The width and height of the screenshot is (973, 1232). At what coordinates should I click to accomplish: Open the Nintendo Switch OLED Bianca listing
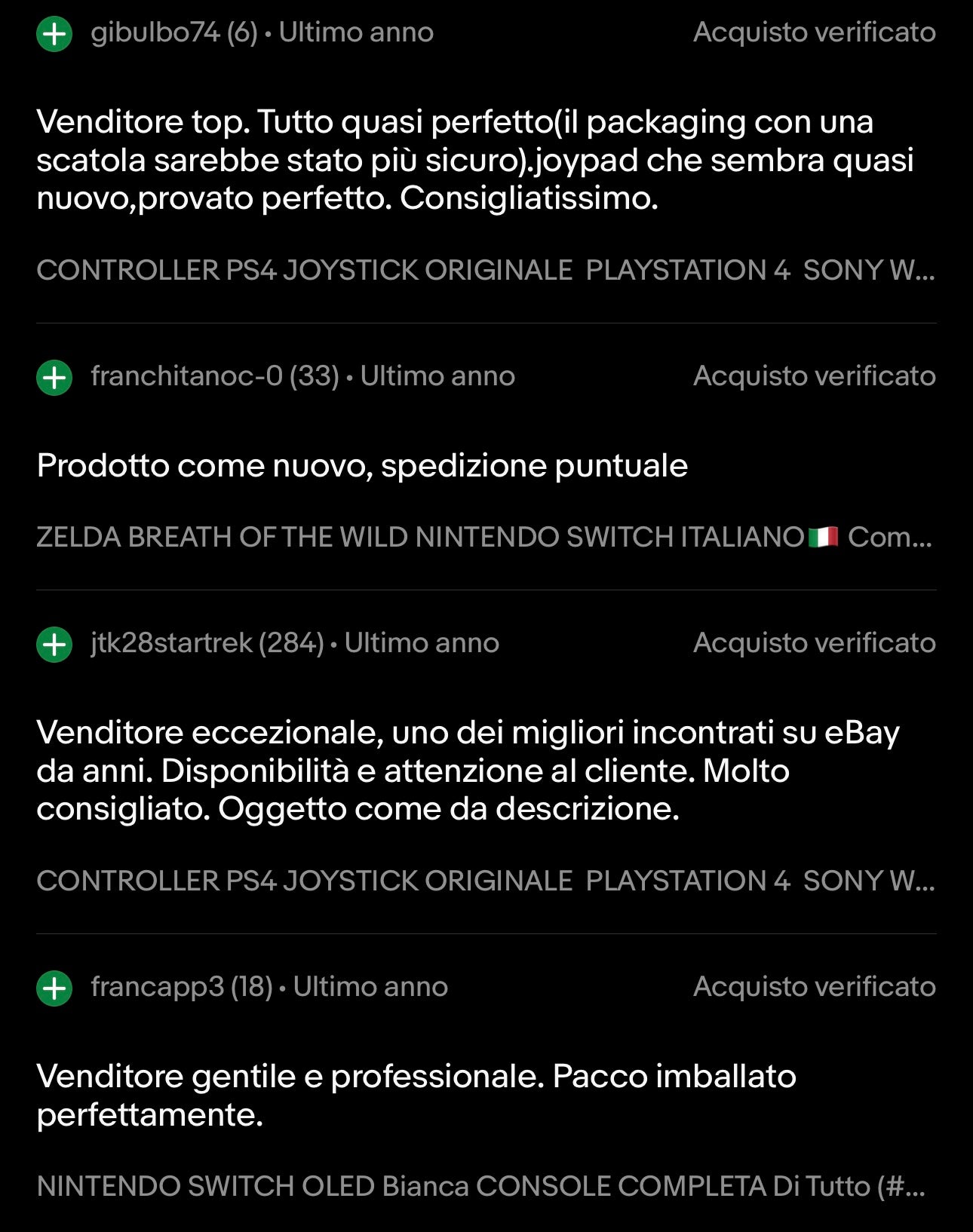click(x=480, y=1186)
